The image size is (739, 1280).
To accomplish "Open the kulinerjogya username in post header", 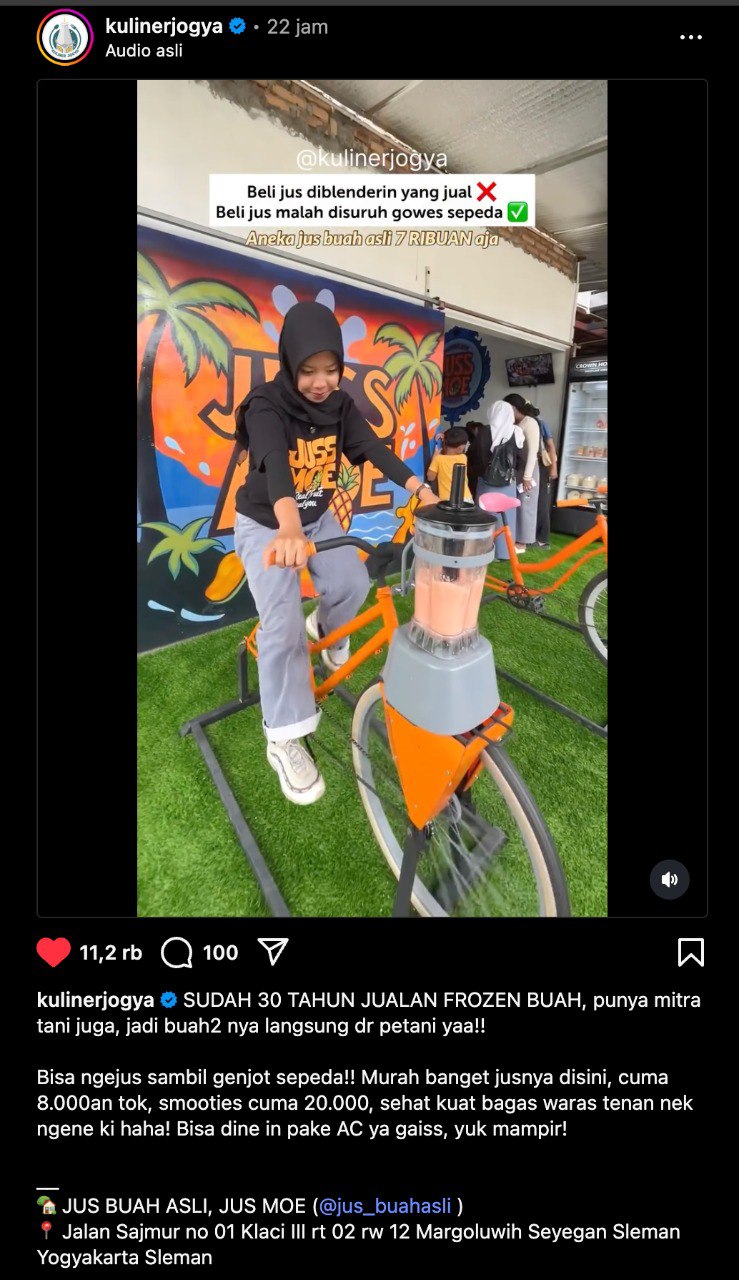I will 164,26.
